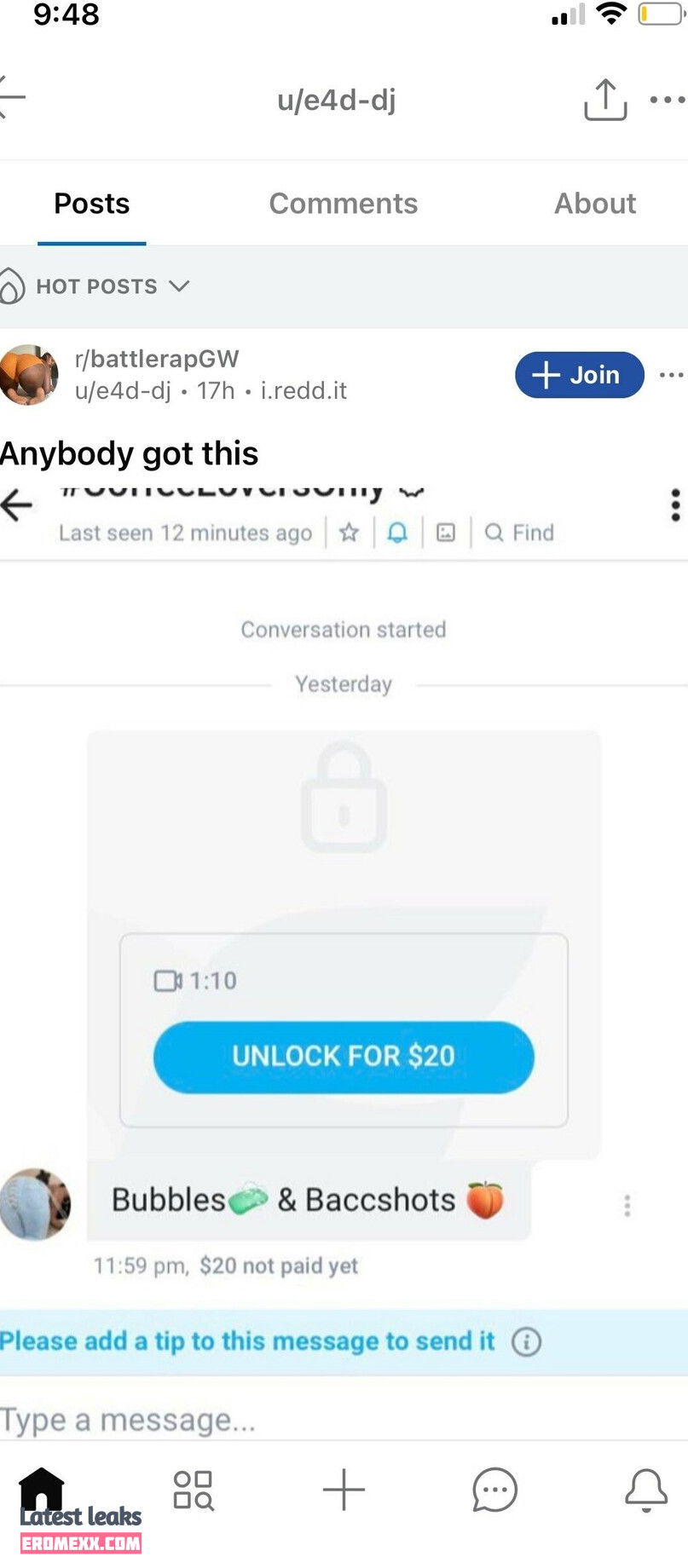This screenshot has width=688, height=1568.
Task: Open the chat tab
Action: point(494,1490)
